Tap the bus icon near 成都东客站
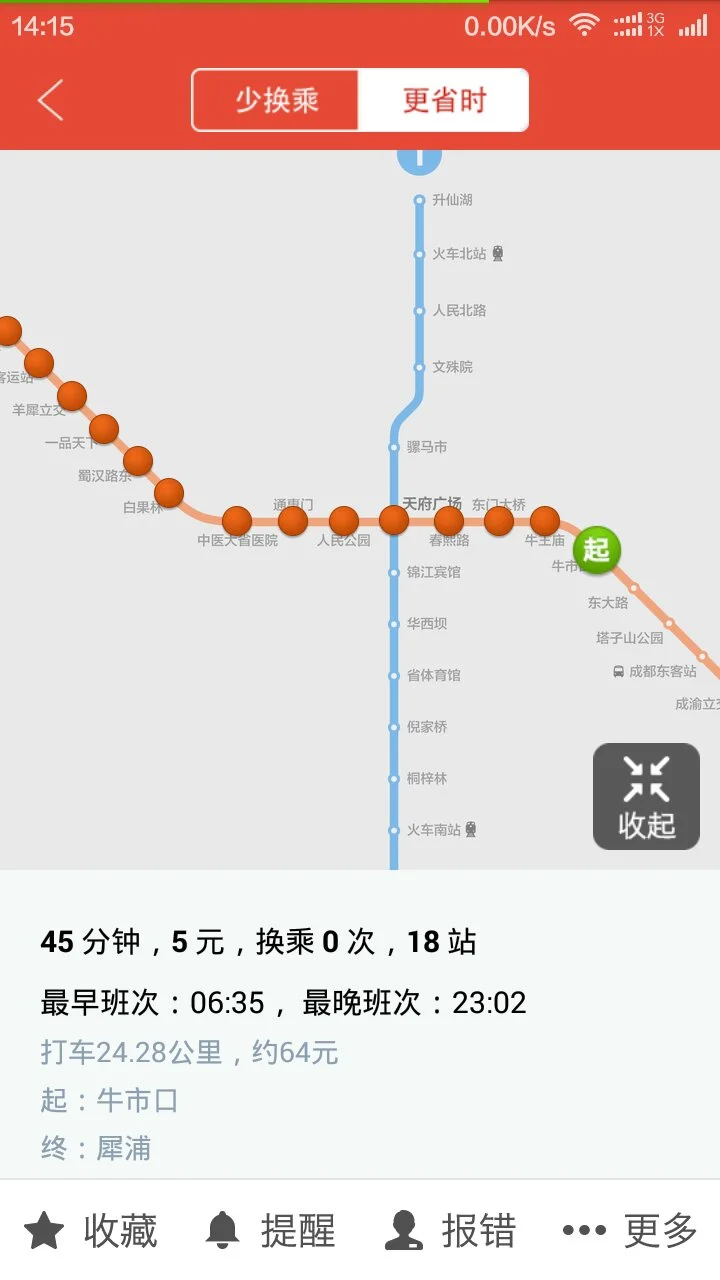Viewport: 720px width, 1280px height. 617,672
